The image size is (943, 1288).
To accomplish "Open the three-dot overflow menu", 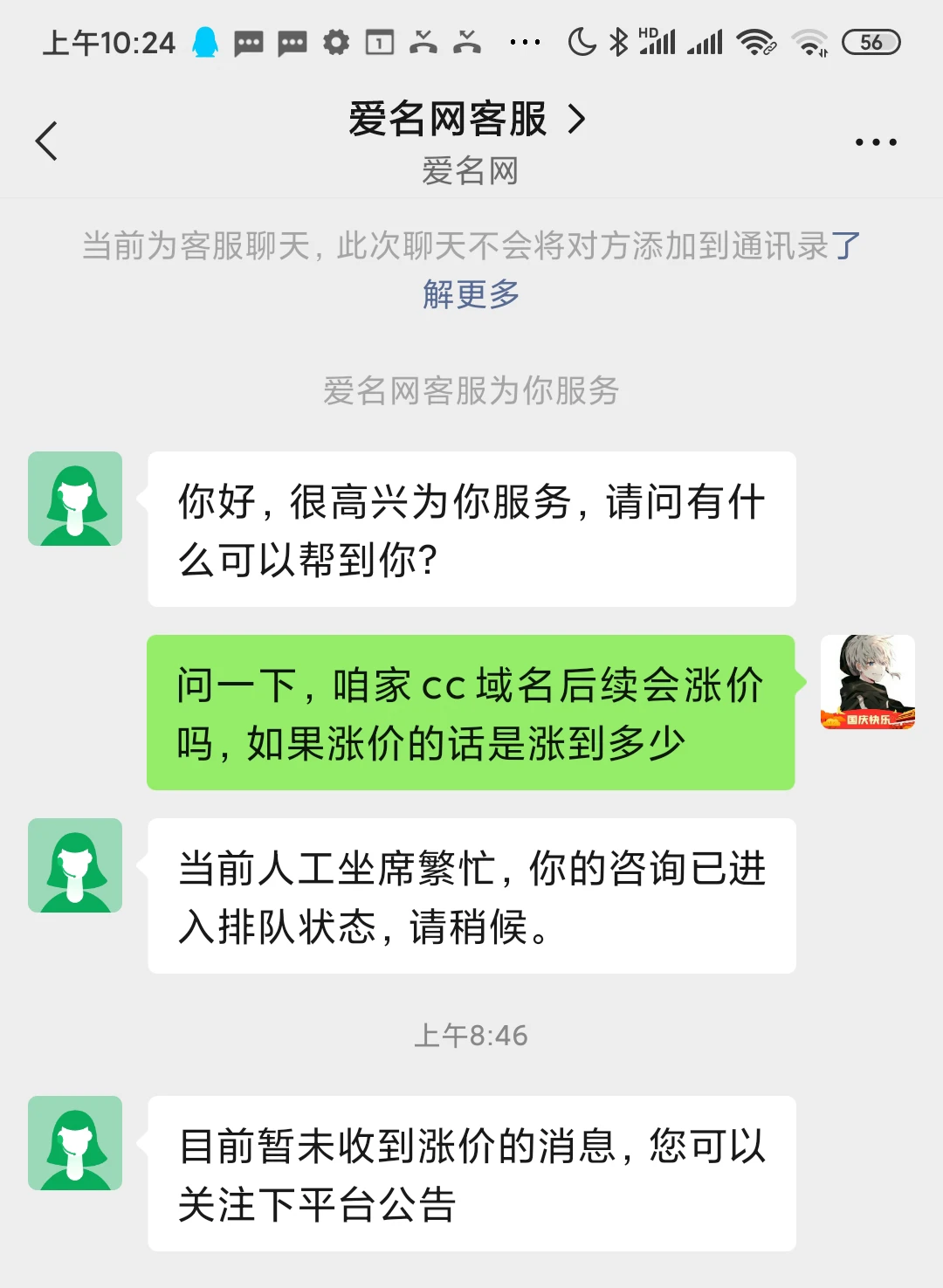I will click(x=875, y=142).
